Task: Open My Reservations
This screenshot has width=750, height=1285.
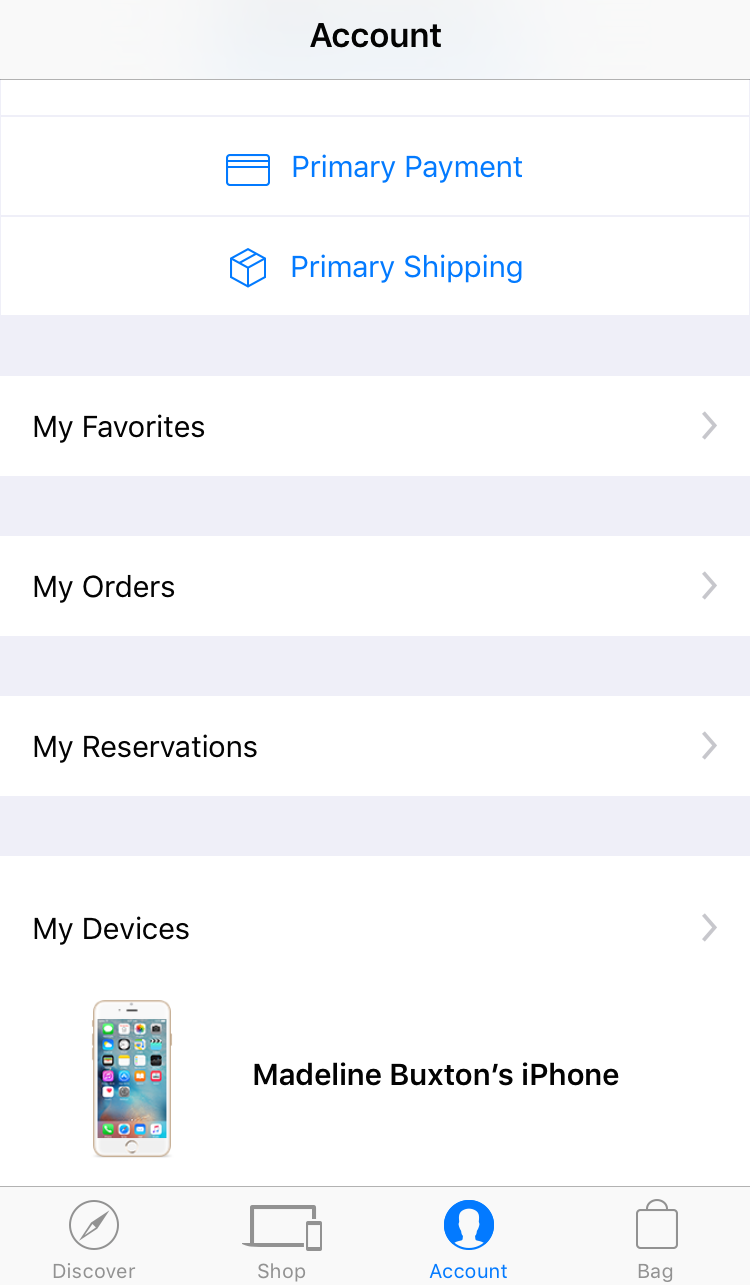Action: pos(375,746)
